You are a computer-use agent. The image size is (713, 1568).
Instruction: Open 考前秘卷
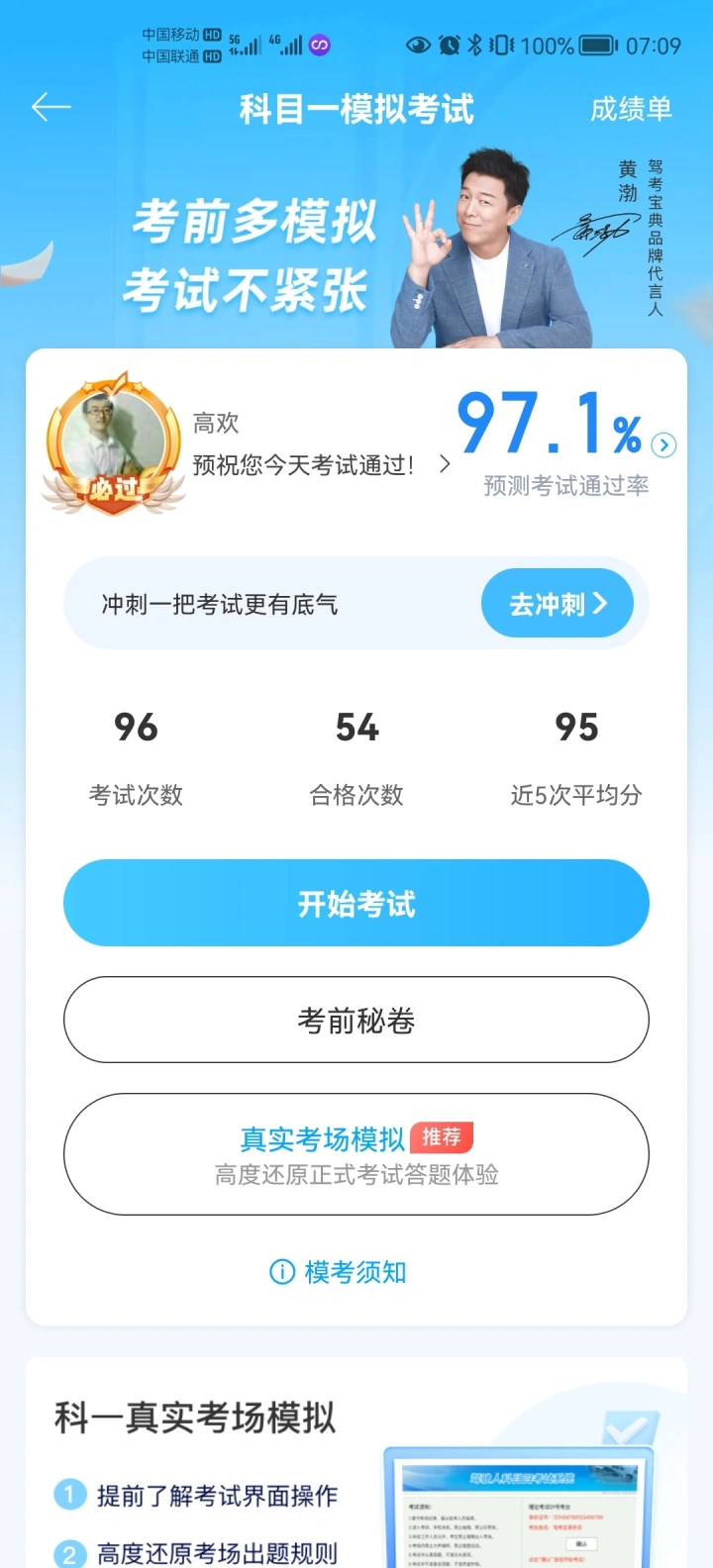(356, 1020)
